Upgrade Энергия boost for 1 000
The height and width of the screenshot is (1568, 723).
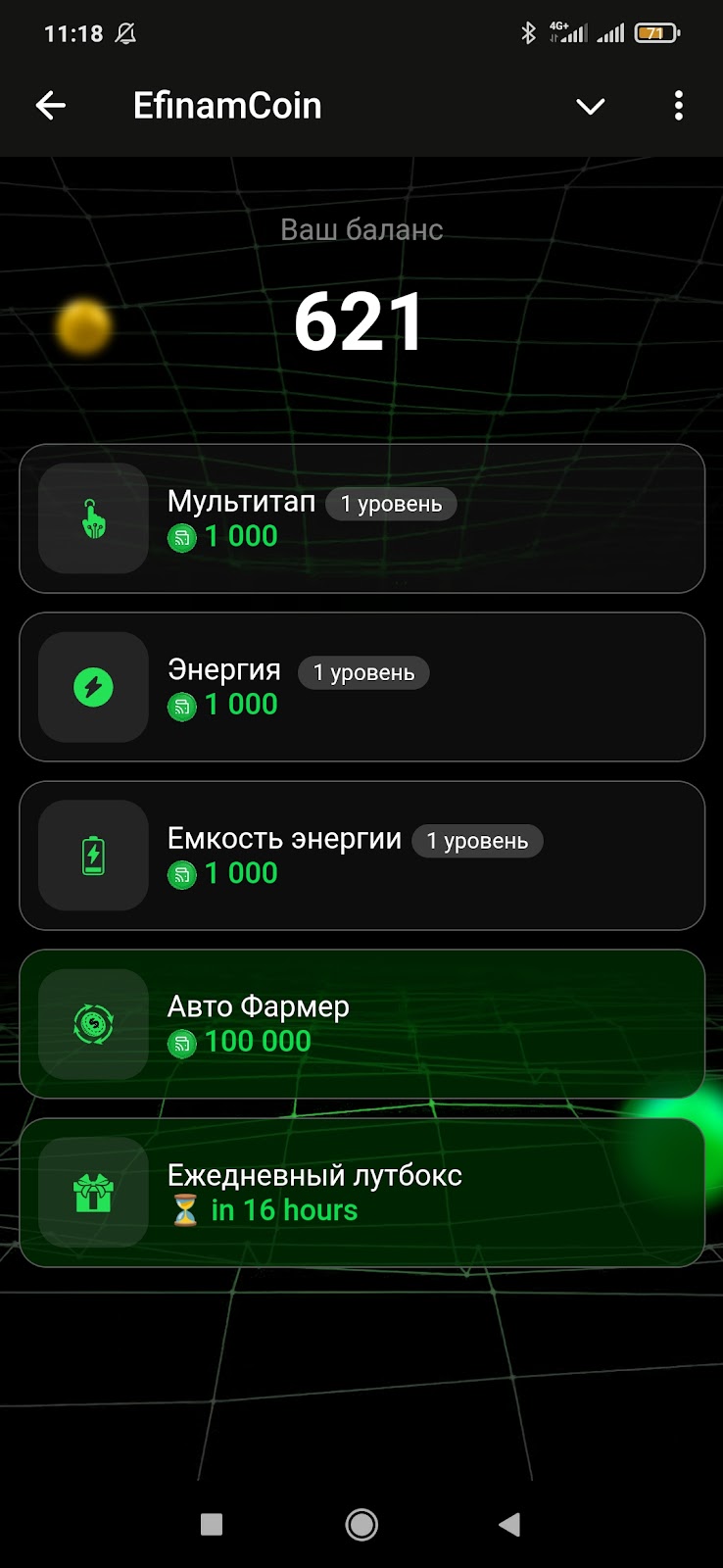[x=361, y=687]
